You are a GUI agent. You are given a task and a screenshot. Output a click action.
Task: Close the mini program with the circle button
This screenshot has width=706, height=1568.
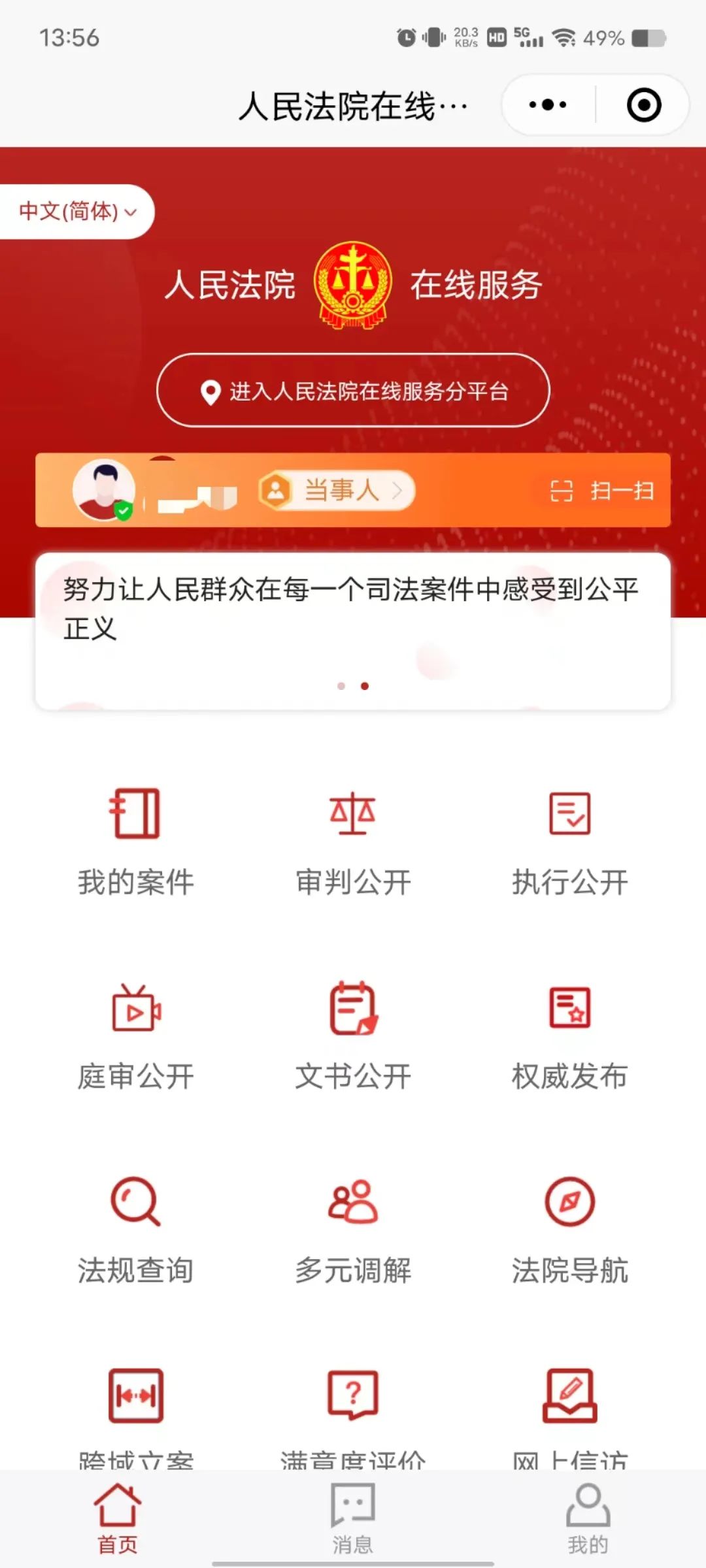tap(644, 105)
